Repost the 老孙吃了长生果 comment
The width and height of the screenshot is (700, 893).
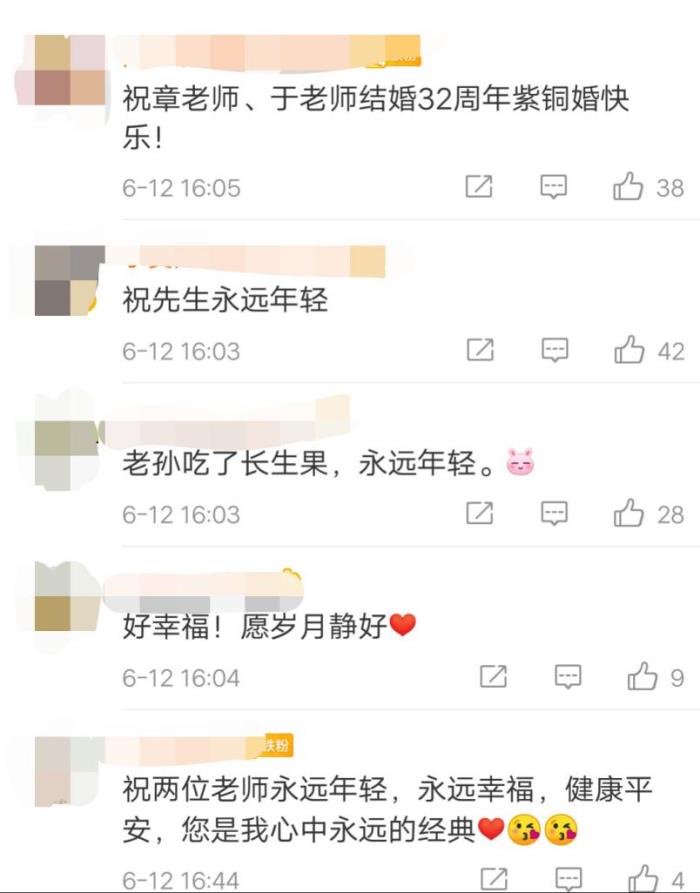[480, 514]
